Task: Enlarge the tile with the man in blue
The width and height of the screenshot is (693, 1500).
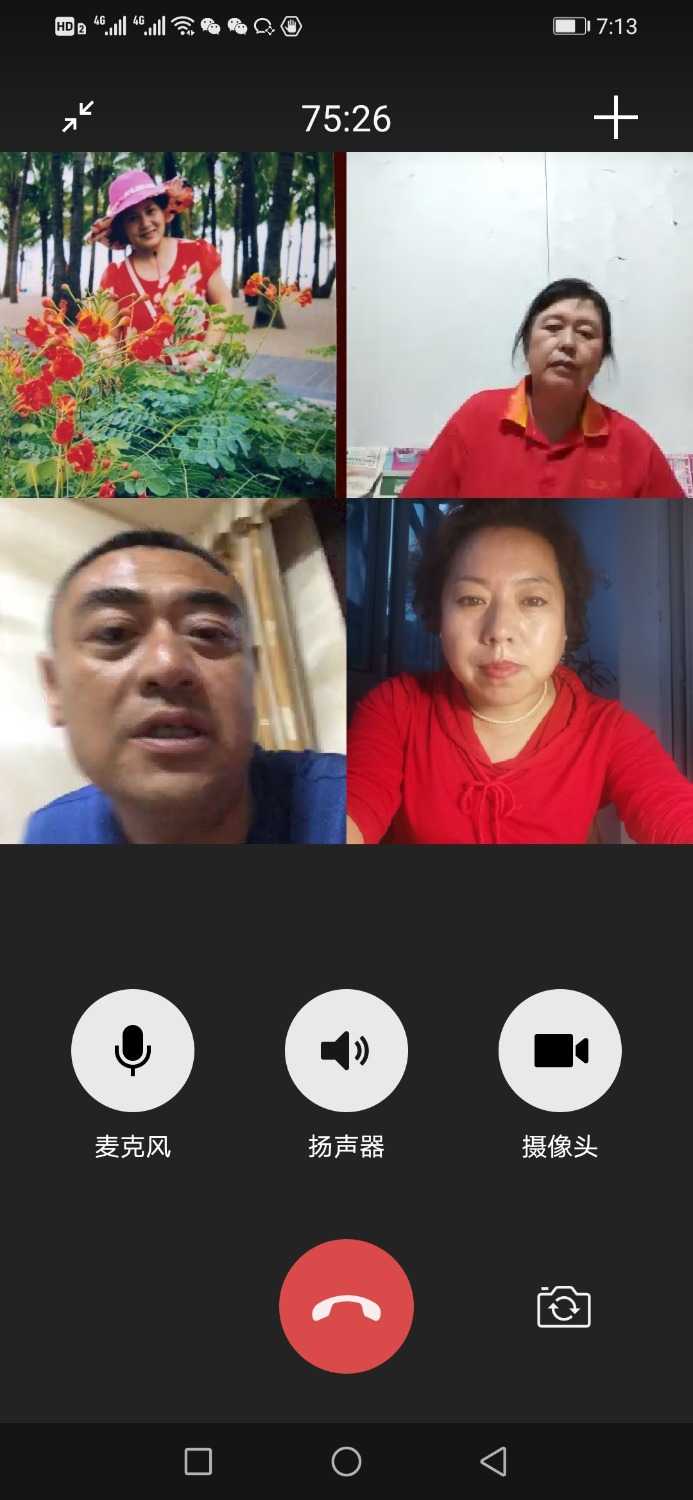Action: click(x=172, y=672)
